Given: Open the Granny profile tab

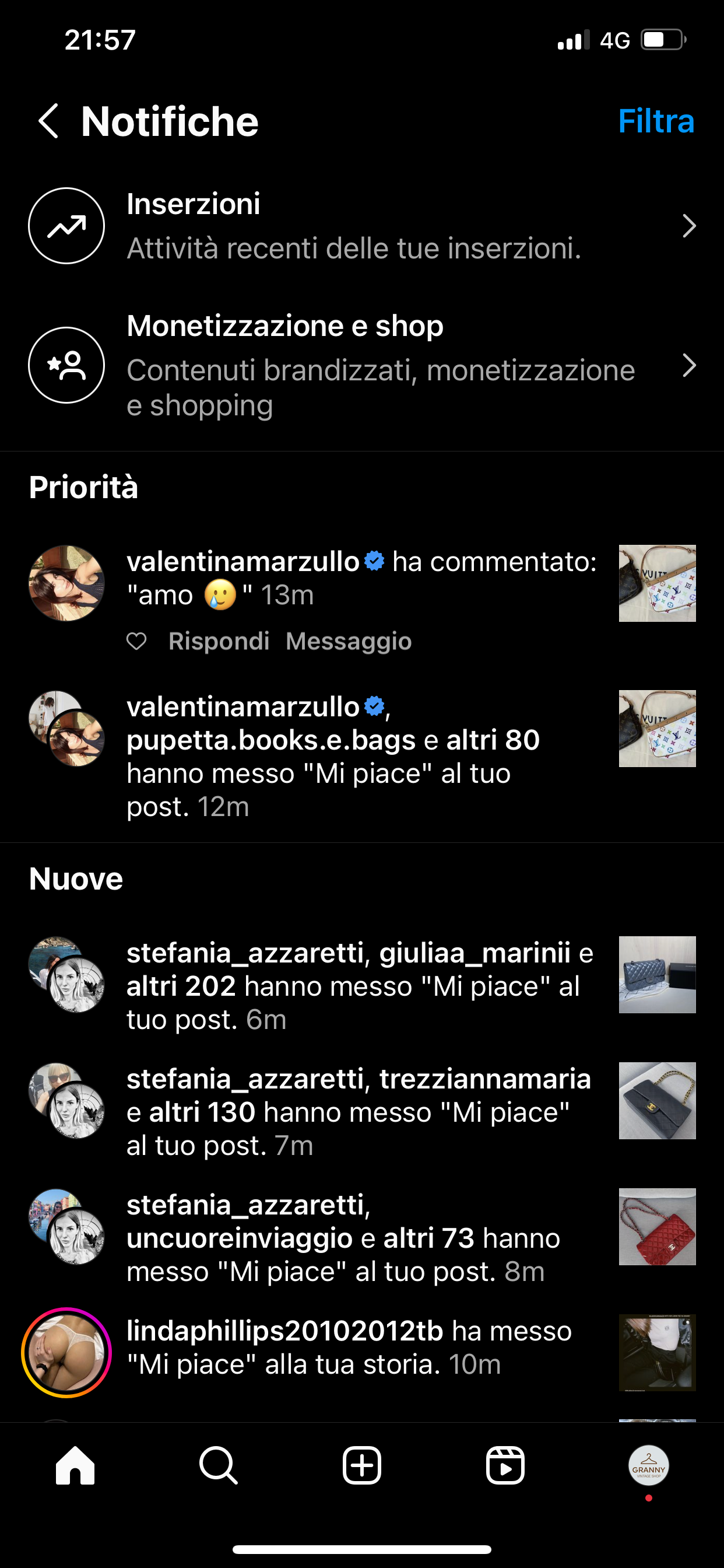Looking at the screenshot, I should point(649,1465).
